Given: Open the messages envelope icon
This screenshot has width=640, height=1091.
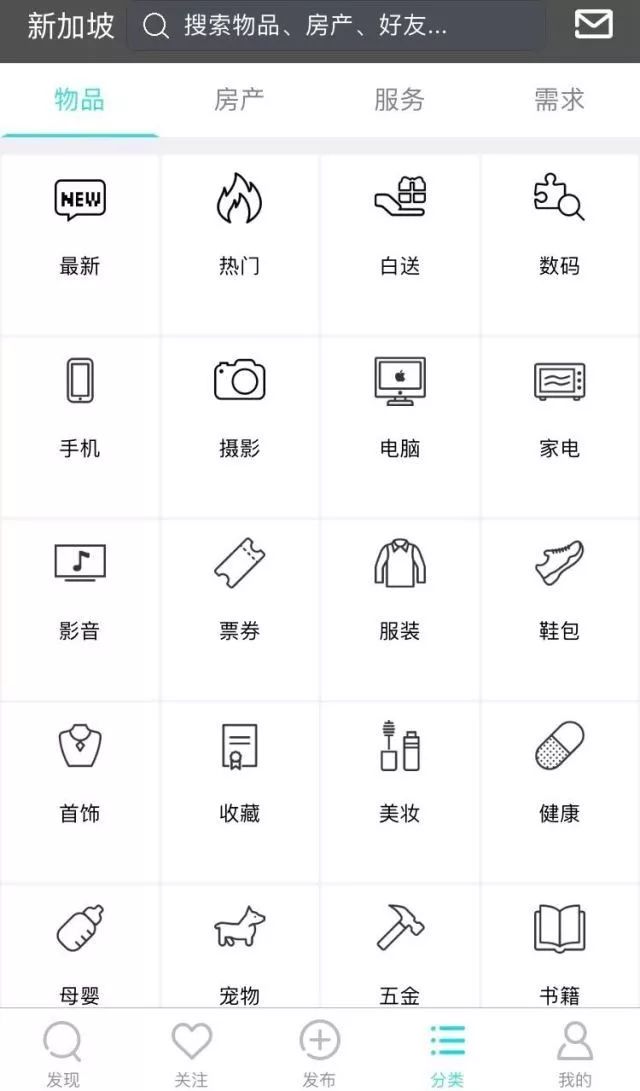Looking at the screenshot, I should pyautogui.click(x=593, y=25).
